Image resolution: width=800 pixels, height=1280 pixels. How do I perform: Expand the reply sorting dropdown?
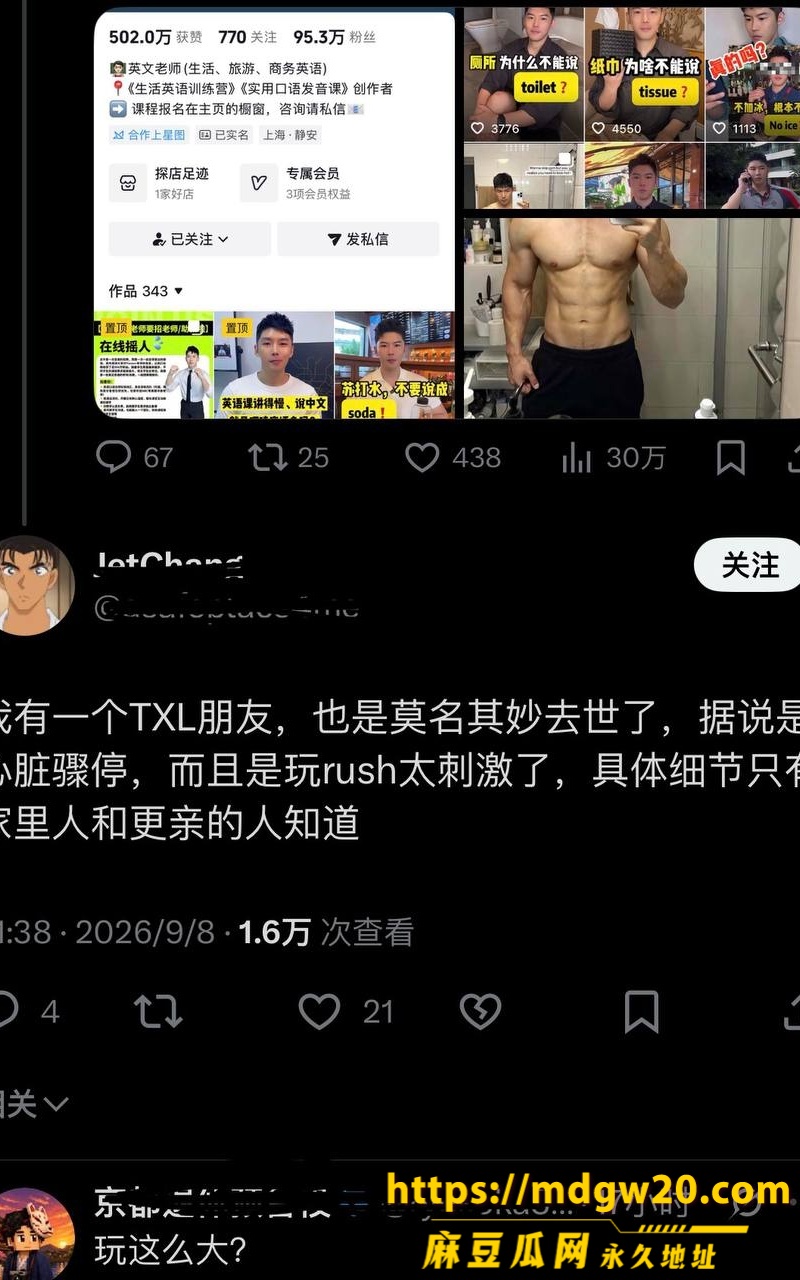(x=34, y=1104)
